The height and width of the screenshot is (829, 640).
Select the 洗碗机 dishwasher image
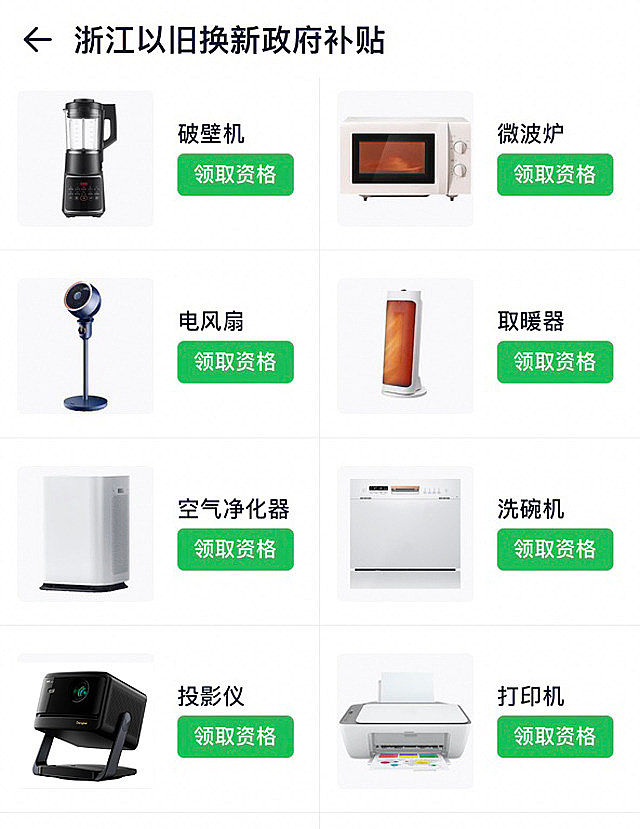405,533
